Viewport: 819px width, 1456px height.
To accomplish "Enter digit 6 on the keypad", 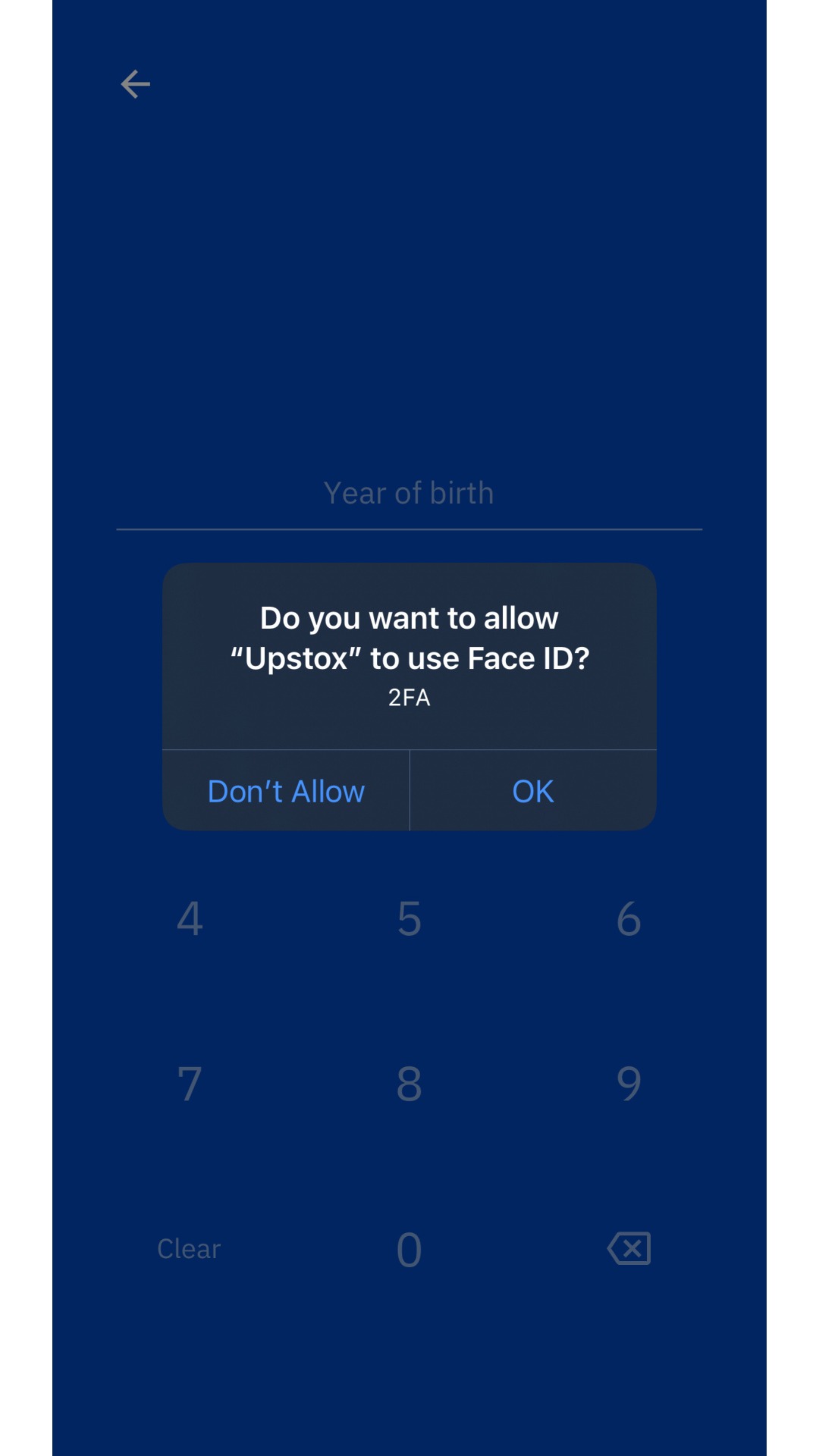I will click(629, 919).
